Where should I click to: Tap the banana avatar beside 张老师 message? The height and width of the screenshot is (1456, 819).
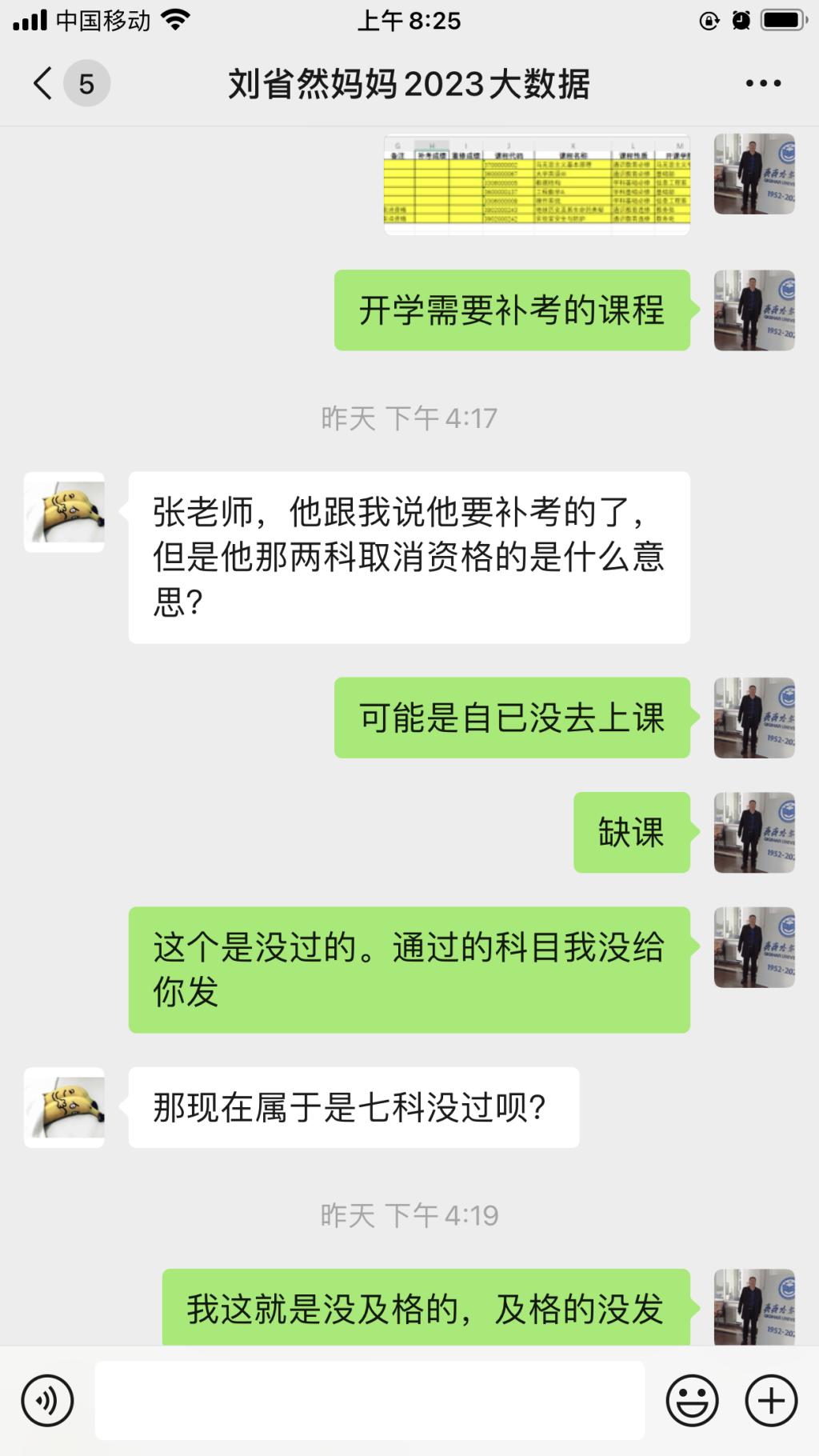64,512
